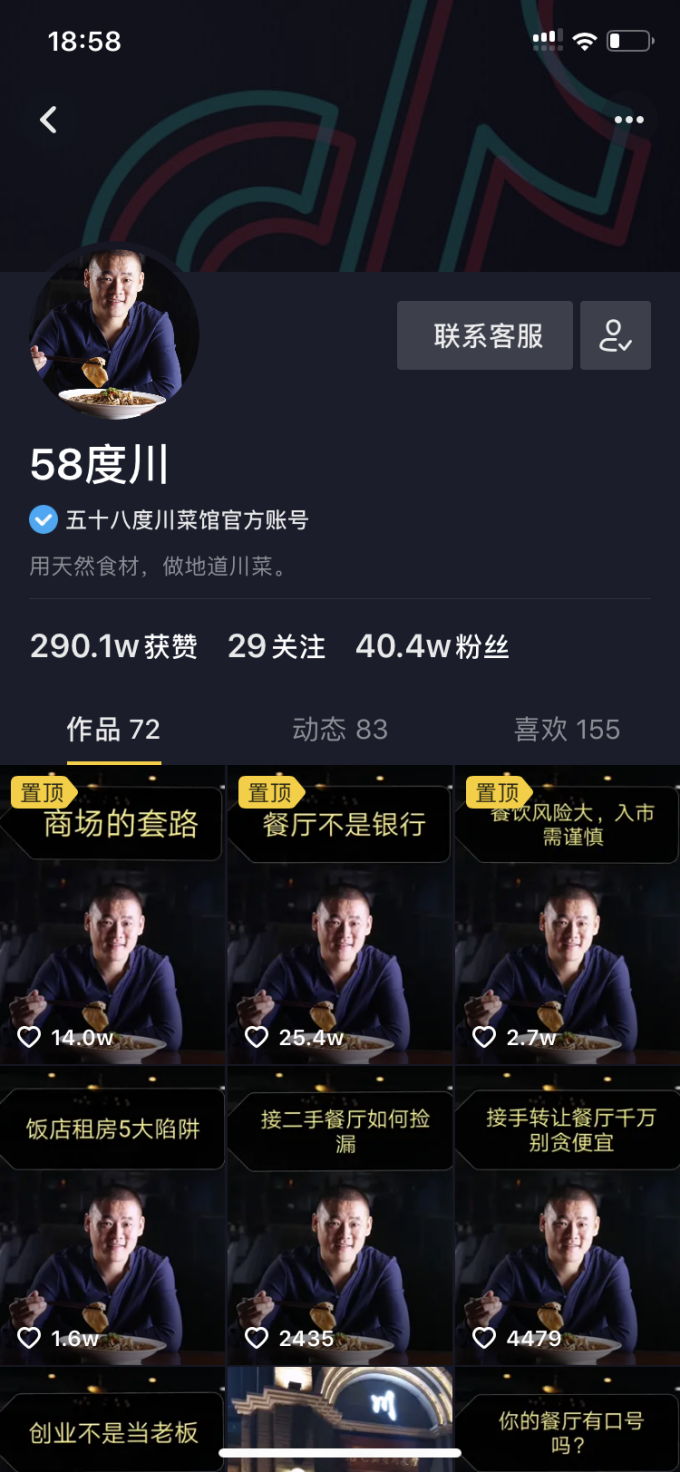Select the 作品 72 tab
This screenshot has width=680, height=1472.
tap(113, 729)
